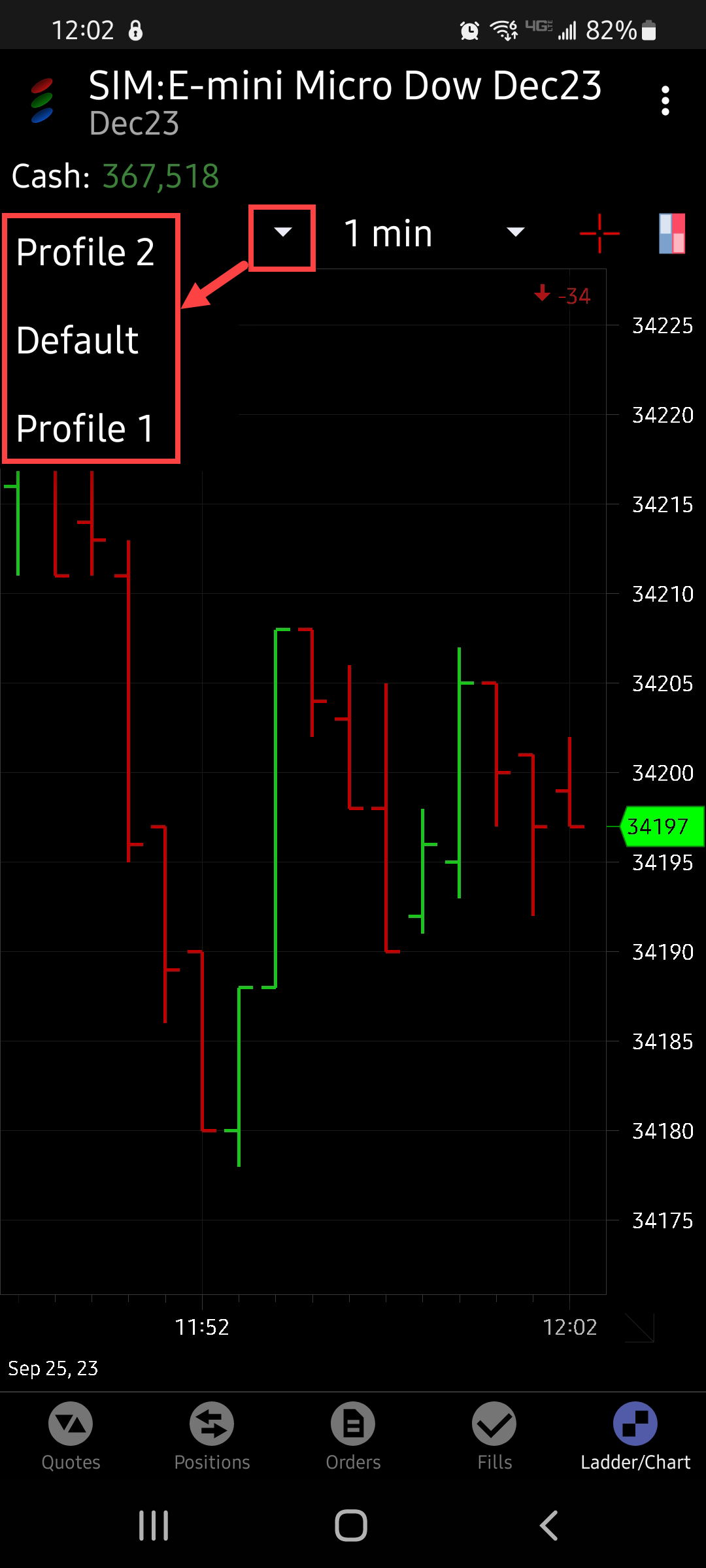Tap the Sep 25, 23 date label

coord(52,1369)
